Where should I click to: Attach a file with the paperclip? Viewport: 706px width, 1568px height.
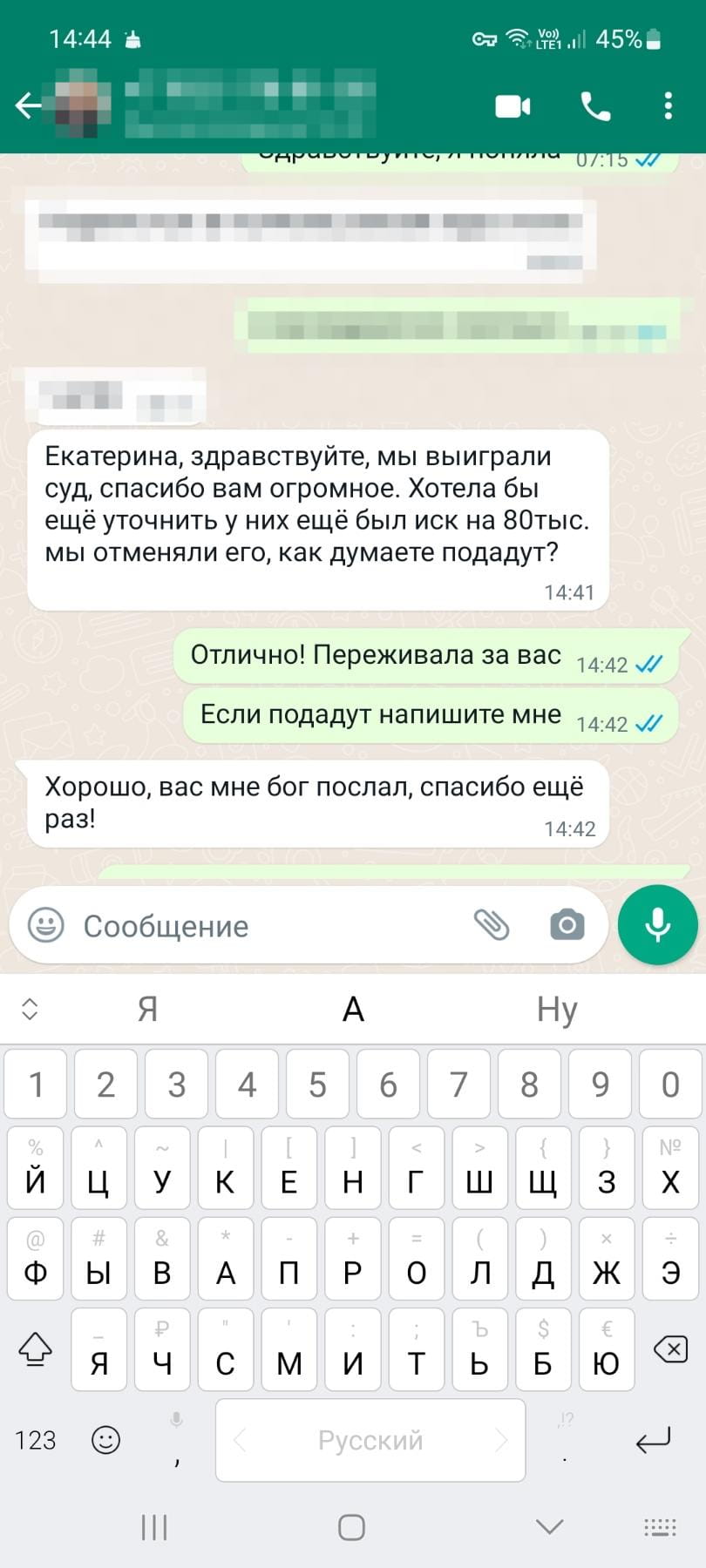coord(492,925)
